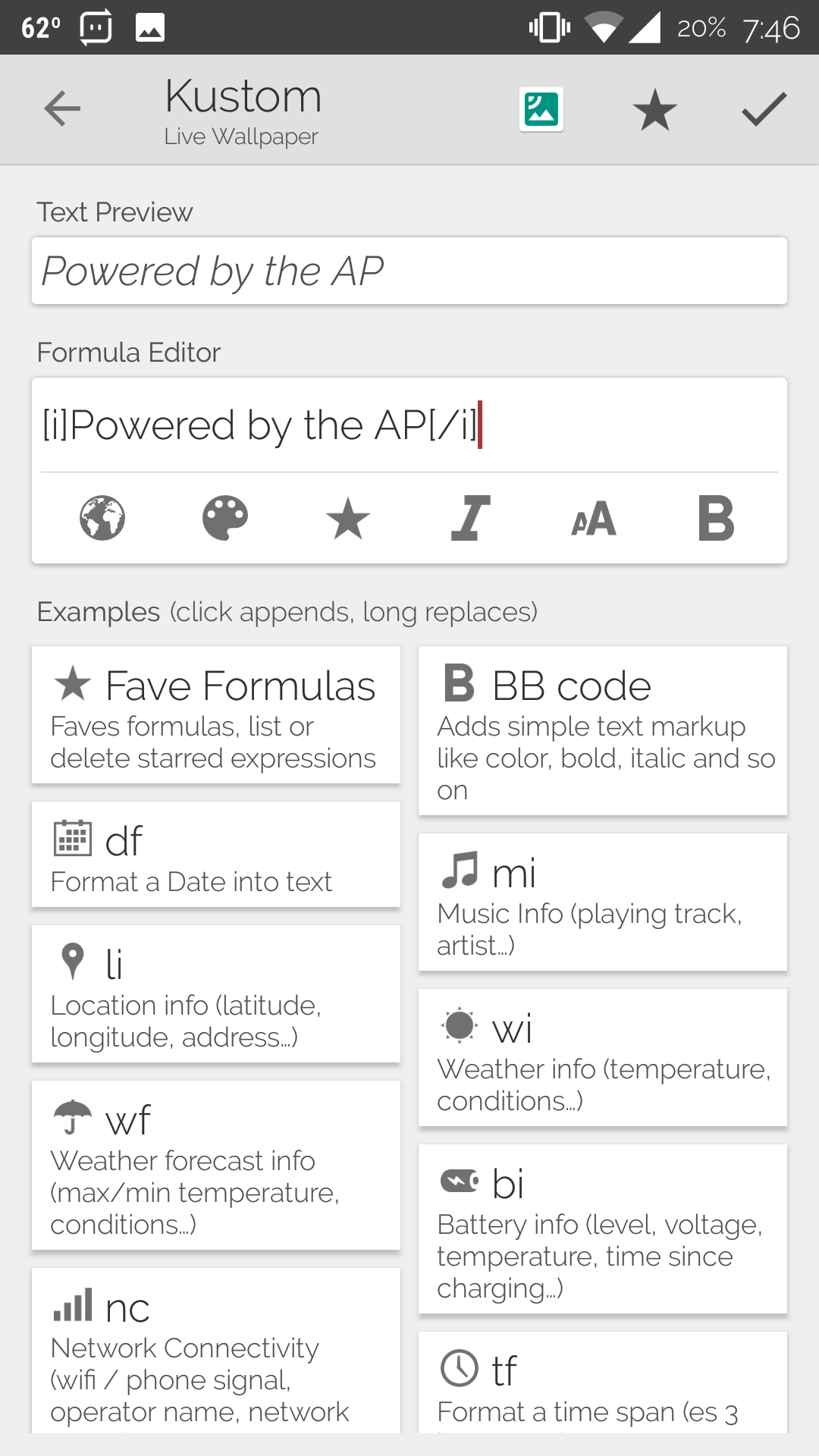Append the bi Battery info example
819x1456 pixels.
pyautogui.click(x=603, y=1228)
